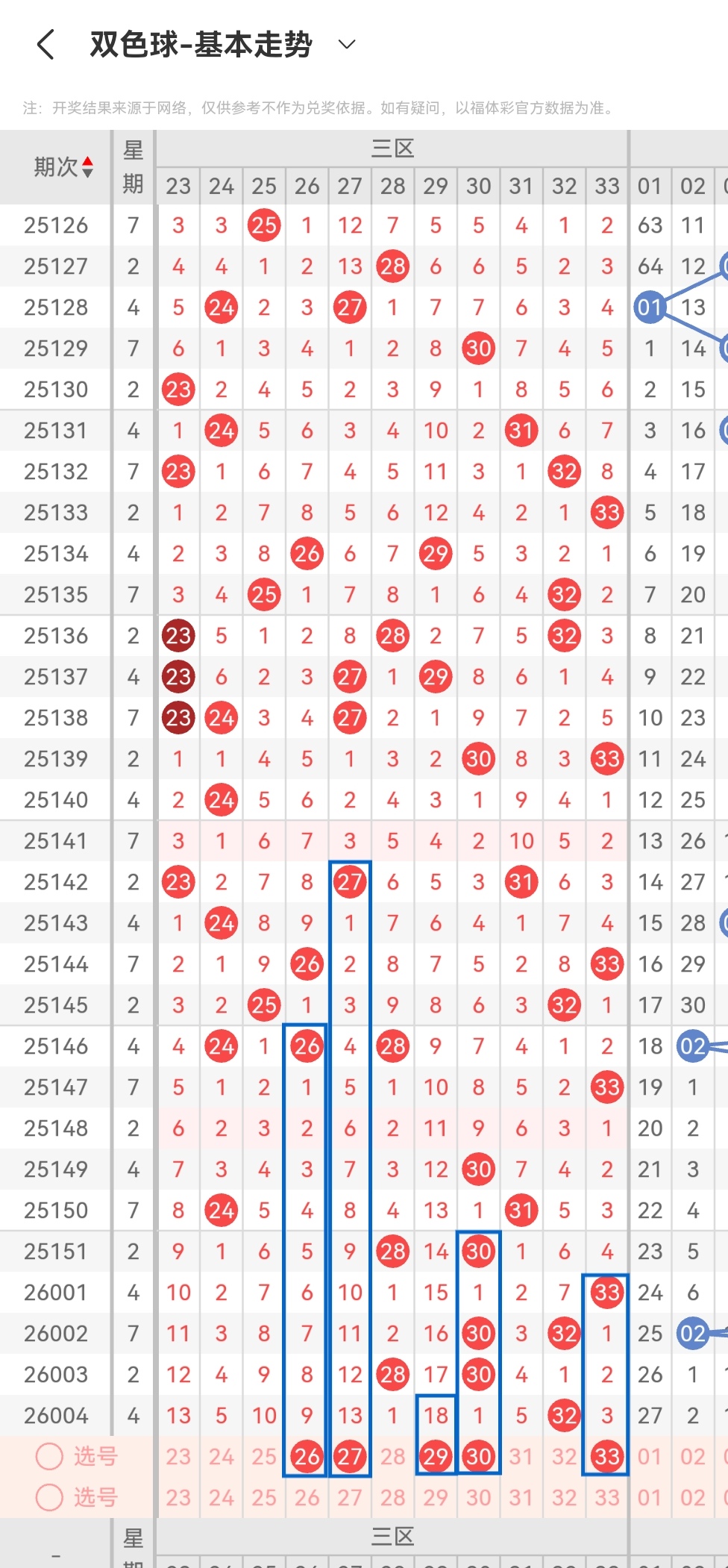Pick blue ball 01 in first 选号 row
Image resolution: width=728 pixels, height=1568 pixels.
click(650, 1456)
